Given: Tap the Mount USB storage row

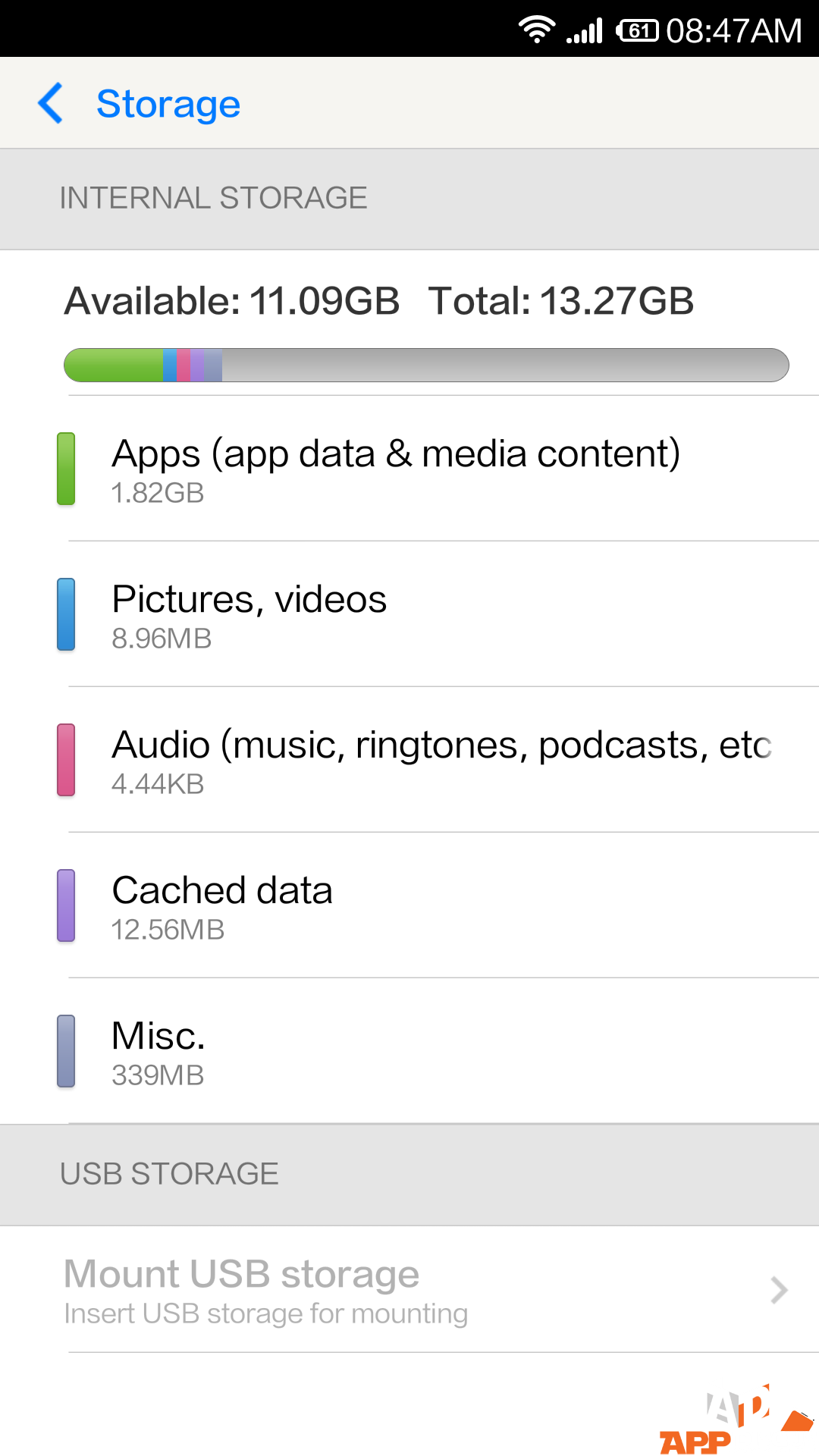Looking at the screenshot, I should (409, 1289).
